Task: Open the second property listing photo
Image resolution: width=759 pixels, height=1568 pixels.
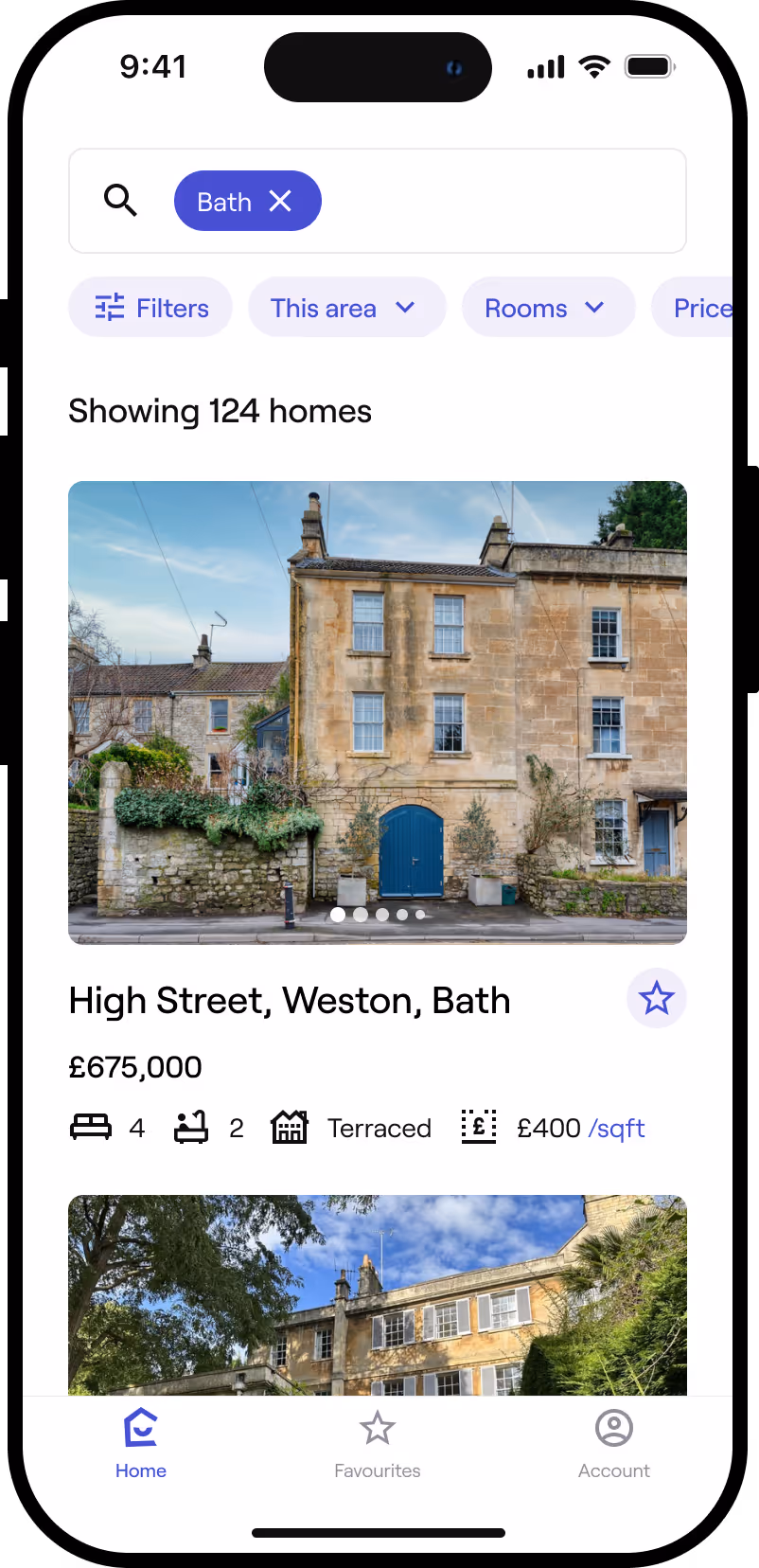Action: [377, 1295]
